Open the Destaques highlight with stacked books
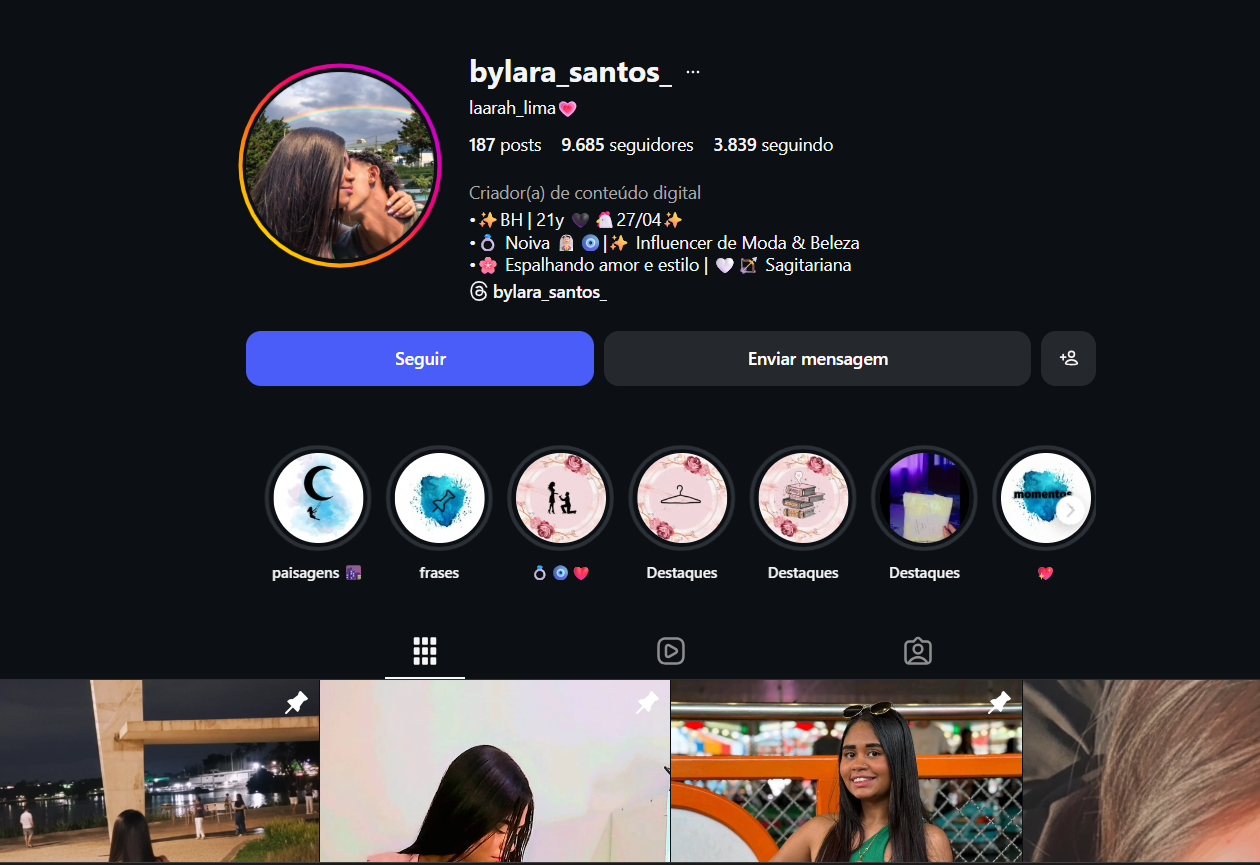This screenshot has width=1260, height=865. click(x=803, y=498)
